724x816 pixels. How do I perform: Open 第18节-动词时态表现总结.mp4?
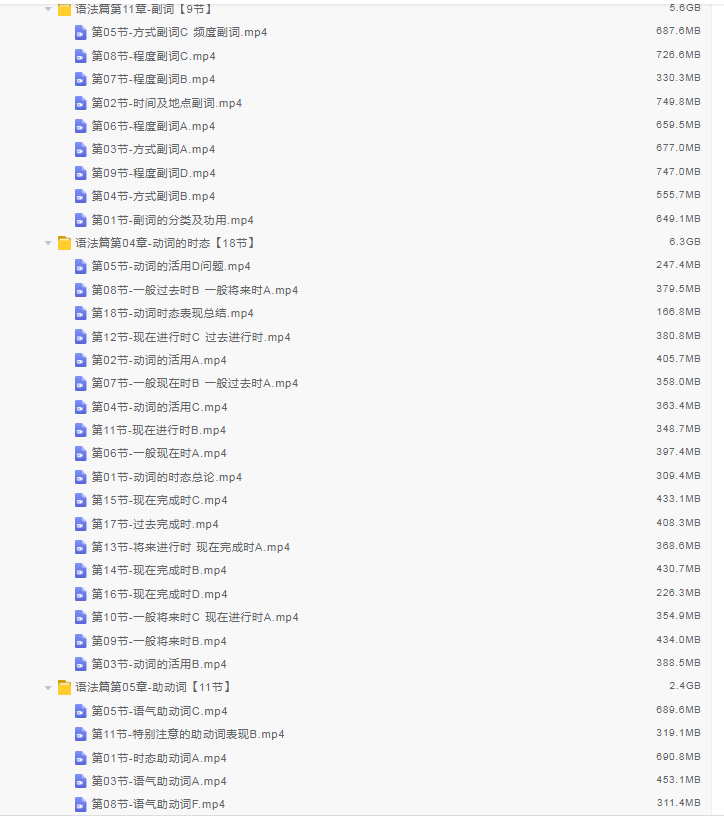[172, 313]
